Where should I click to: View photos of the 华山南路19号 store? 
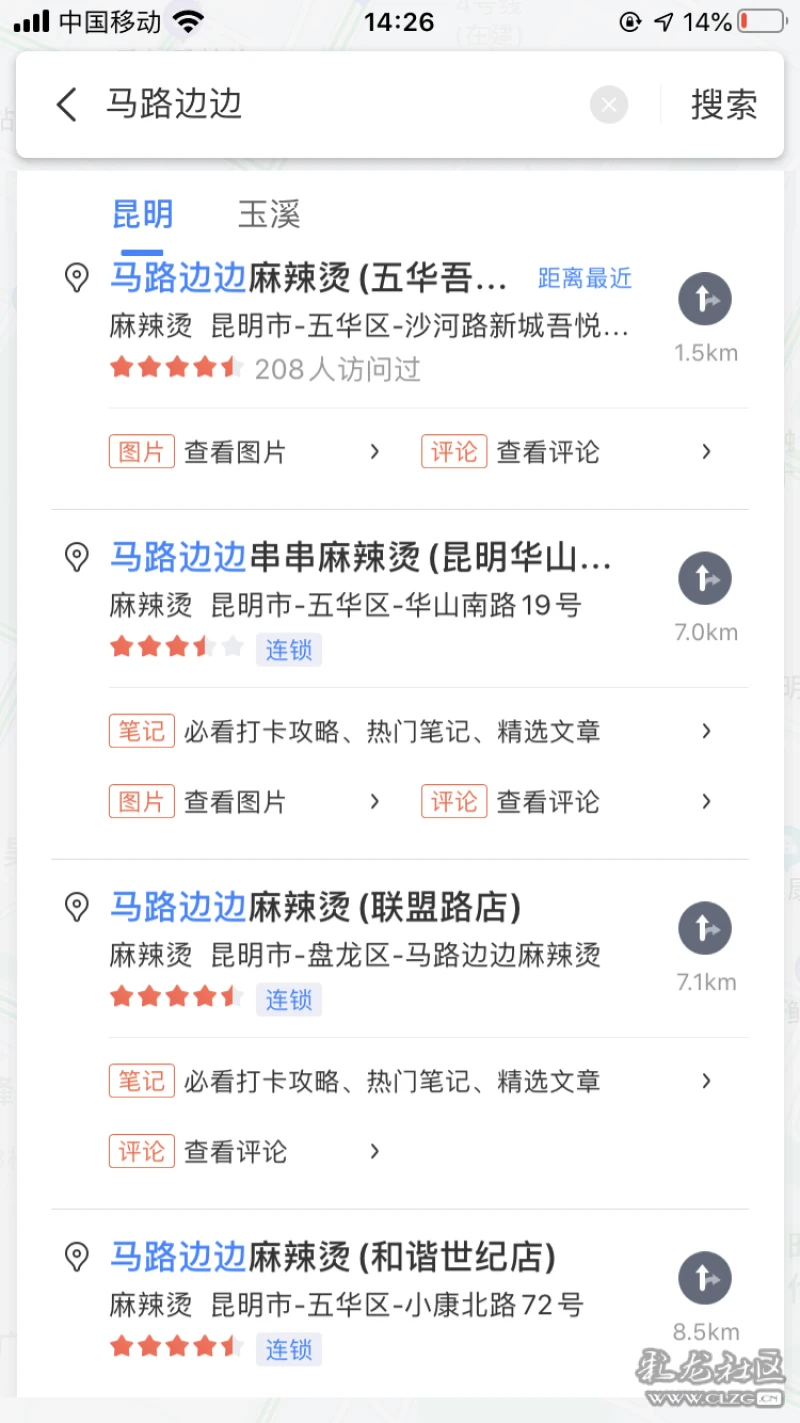point(245,802)
